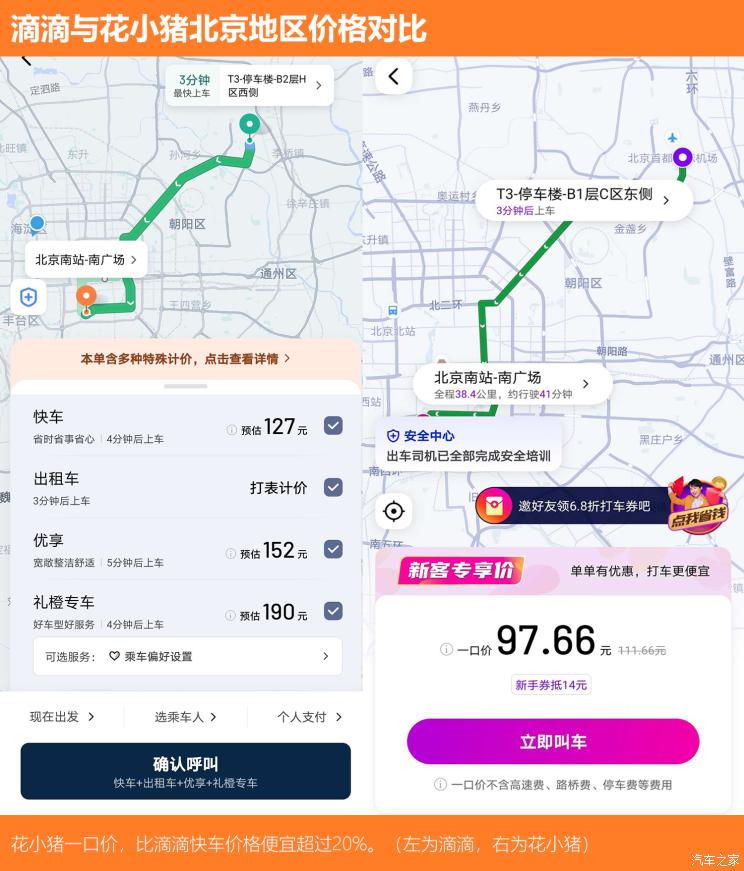Select the 选乘车人 option
Image resolution: width=744 pixels, height=871 pixels.
[186, 717]
